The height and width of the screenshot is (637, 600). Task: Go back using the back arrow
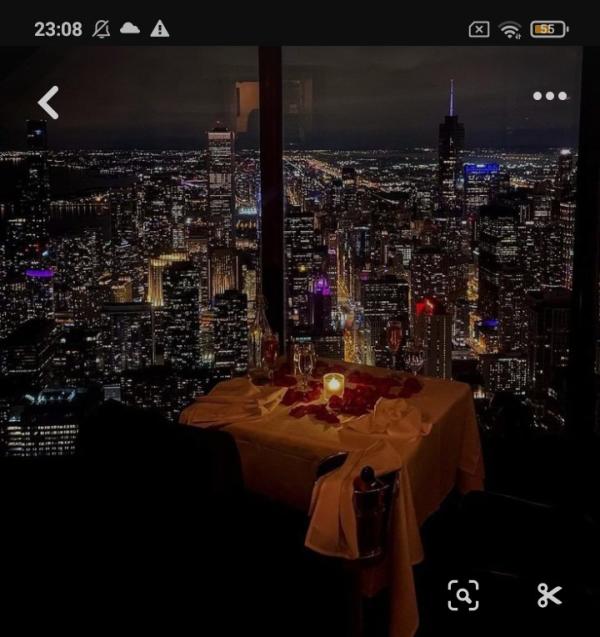click(48, 102)
